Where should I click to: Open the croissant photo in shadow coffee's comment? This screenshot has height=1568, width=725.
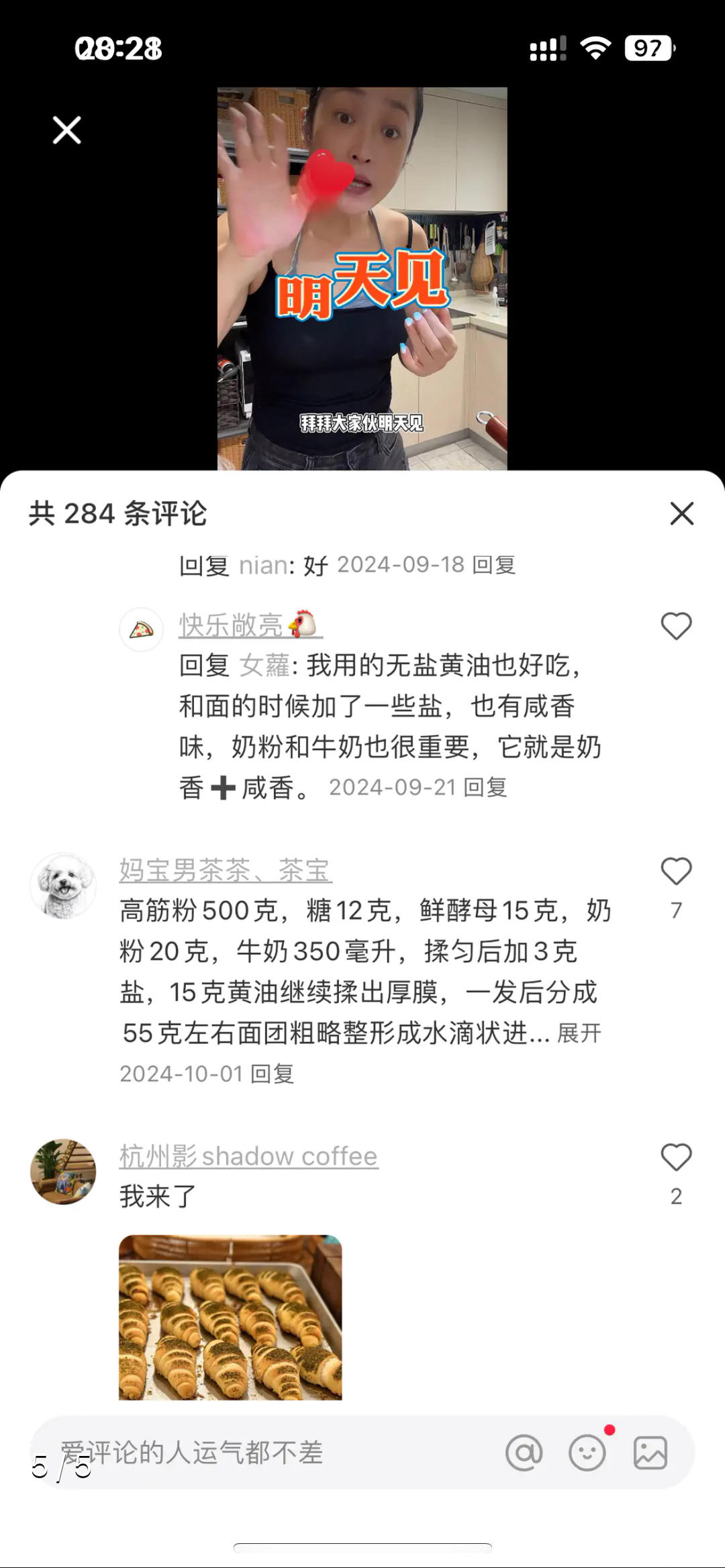(x=230, y=1317)
